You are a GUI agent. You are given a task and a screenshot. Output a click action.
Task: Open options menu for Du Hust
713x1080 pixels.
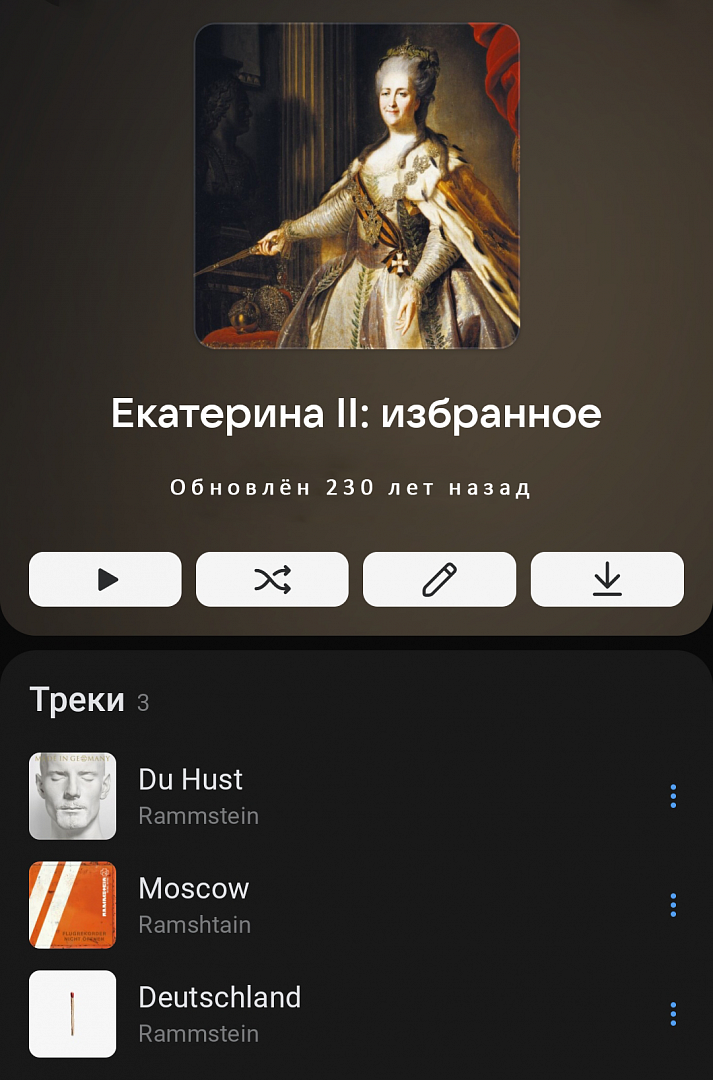point(673,796)
